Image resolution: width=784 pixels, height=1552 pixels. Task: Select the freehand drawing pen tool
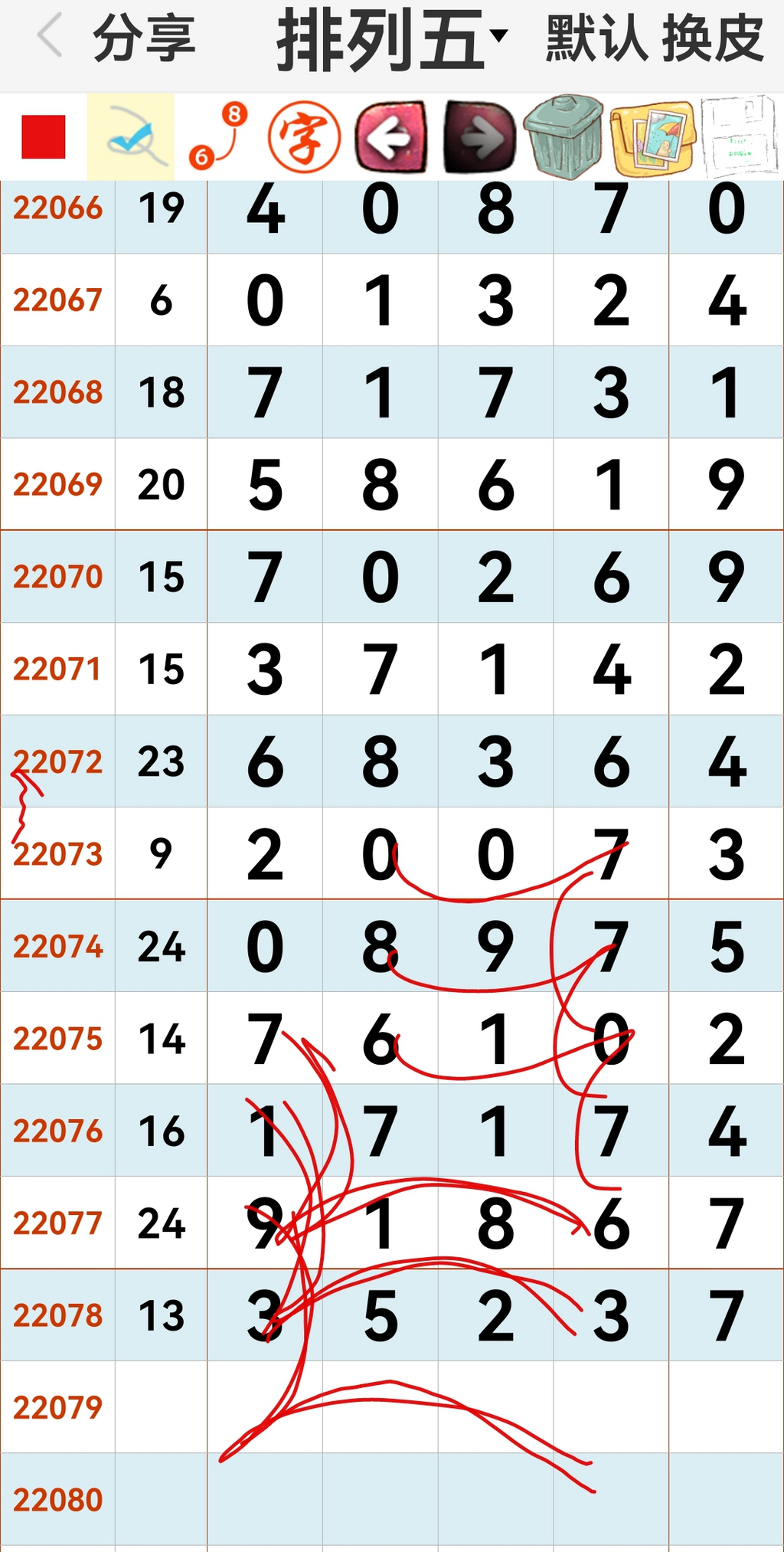pos(132,138)
